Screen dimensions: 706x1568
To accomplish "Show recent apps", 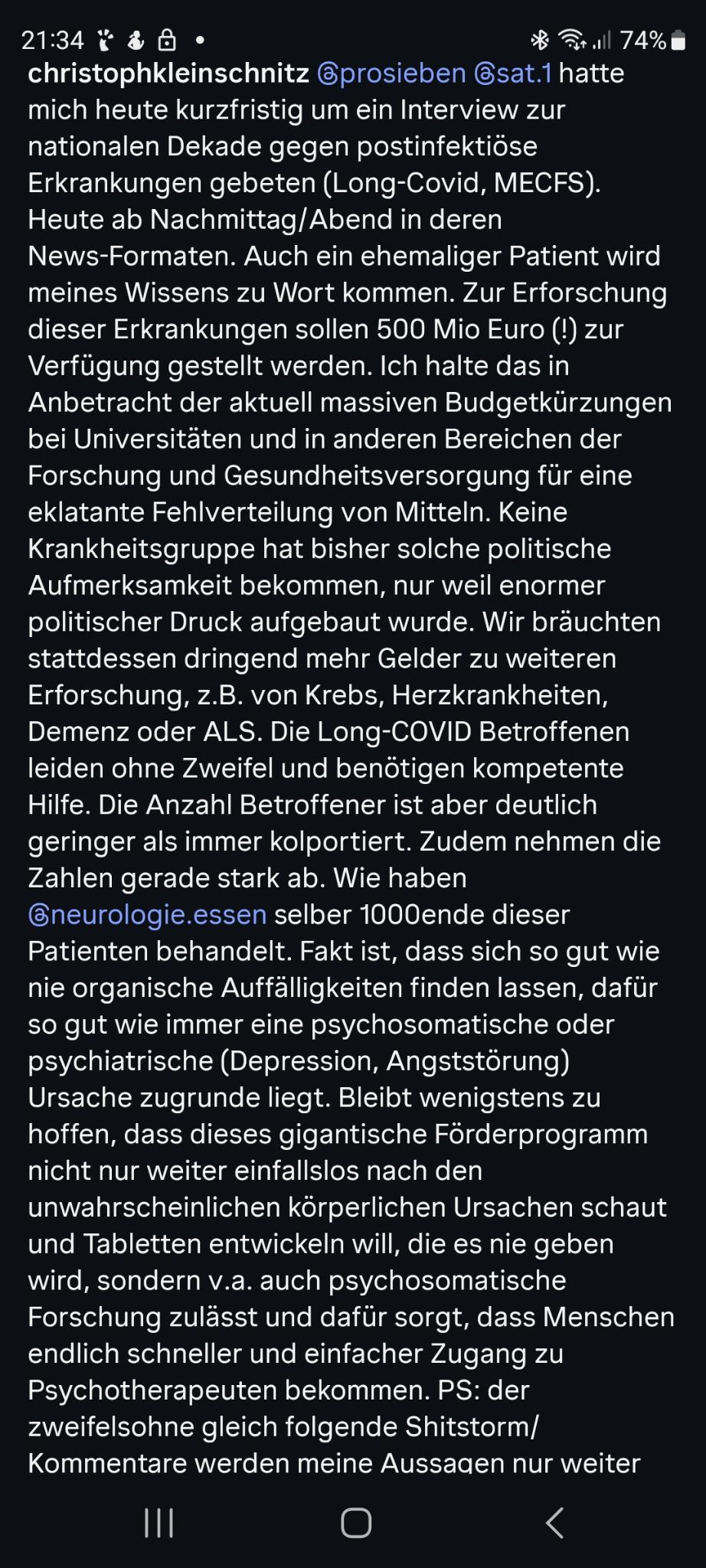I will coord(159,1522).
